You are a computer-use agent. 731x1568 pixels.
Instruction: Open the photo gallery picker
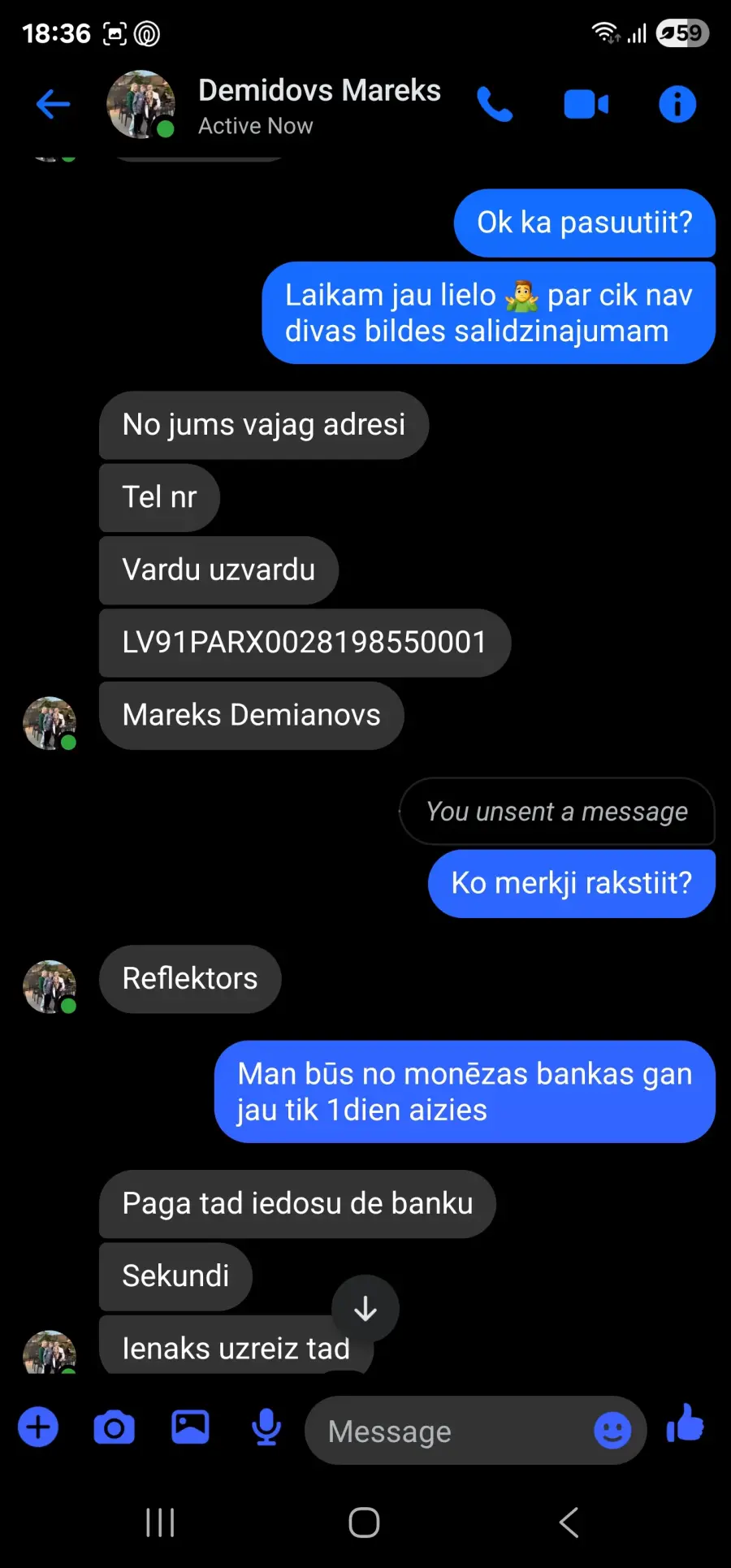coord(190,1427)
